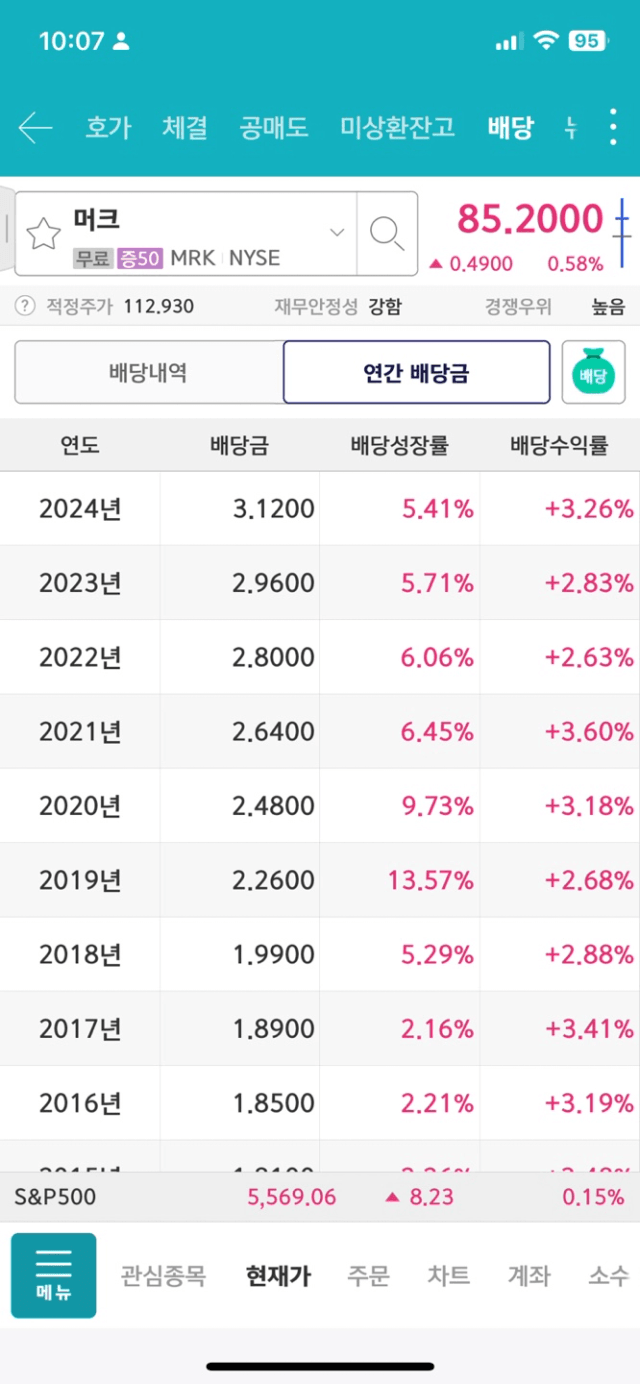Expand the 머크 stock selector dropdown
Image resolution: width=640 pixels, height=1384 pixels.
[x=337, y=233]
